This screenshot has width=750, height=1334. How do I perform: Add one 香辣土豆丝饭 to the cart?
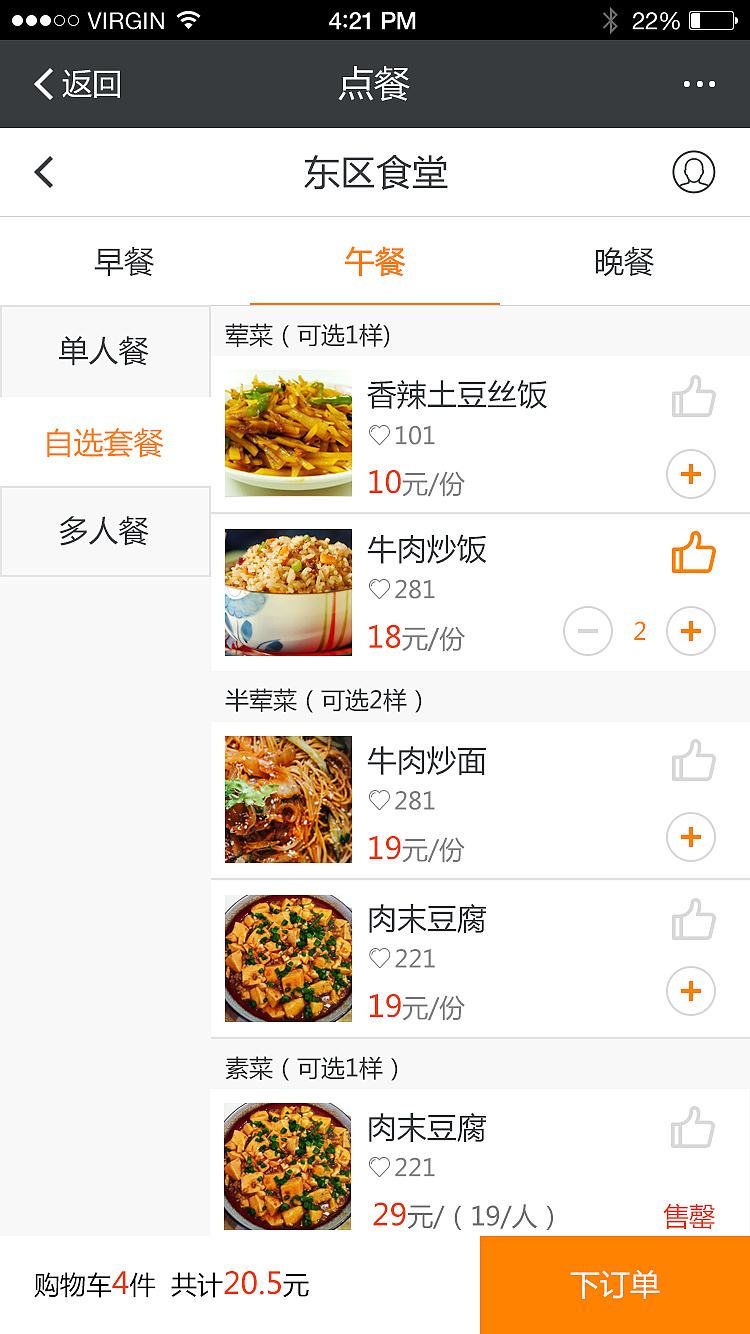pyautogui.click(x=691, y=474)
